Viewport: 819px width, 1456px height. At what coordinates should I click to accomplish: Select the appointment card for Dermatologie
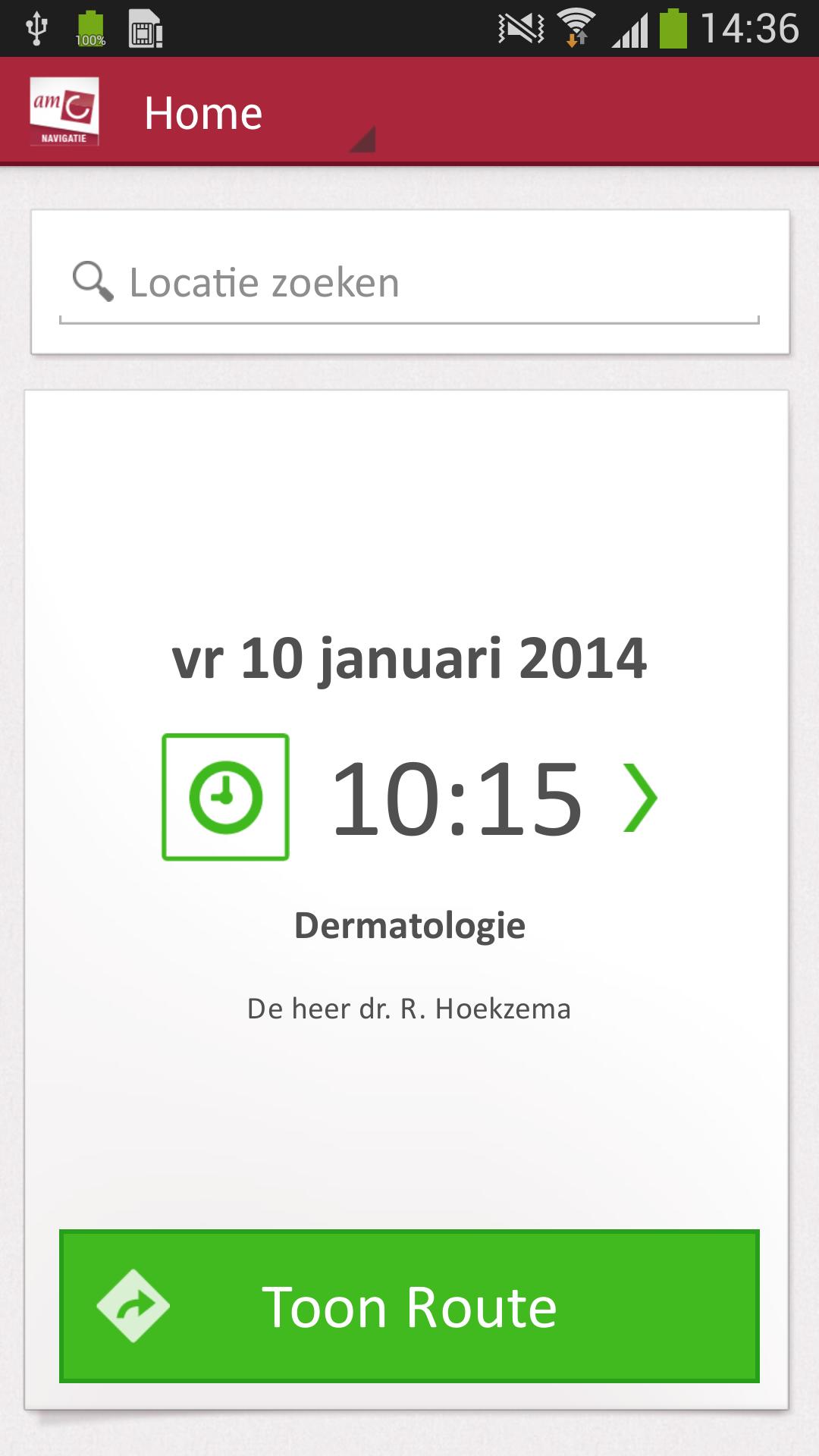point(409,925)
